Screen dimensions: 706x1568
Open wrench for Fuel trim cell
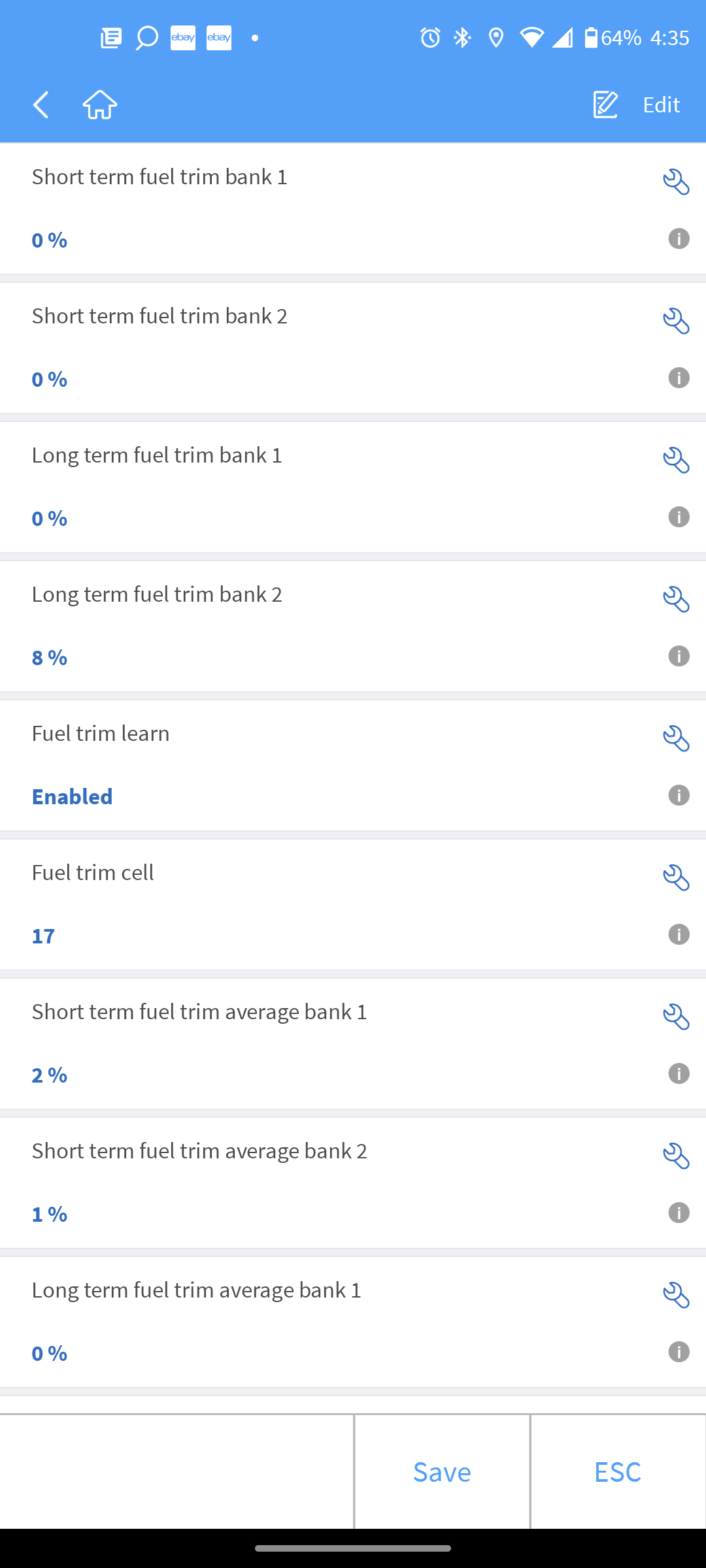[676, 877]
